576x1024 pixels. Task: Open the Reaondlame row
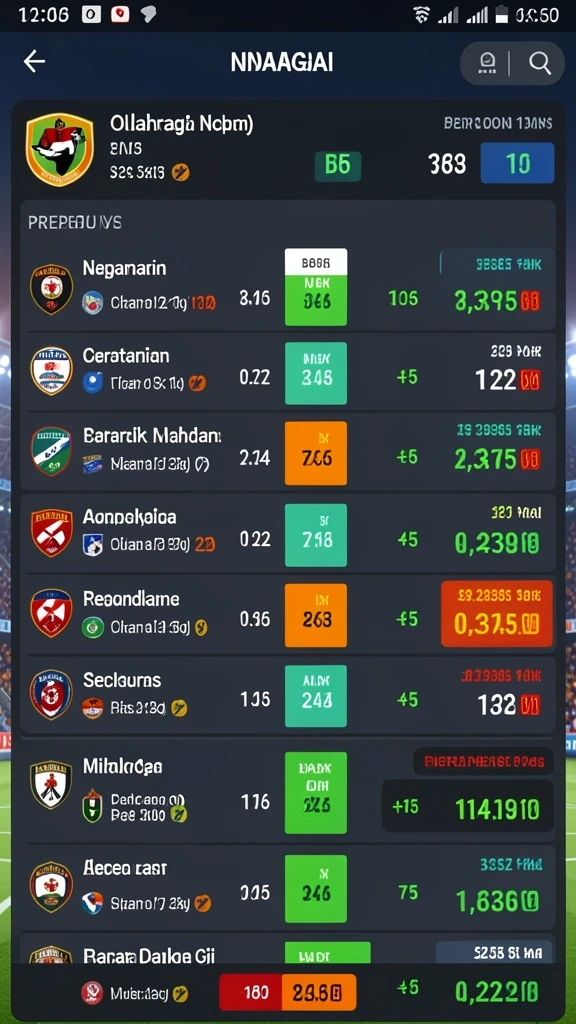point(287,615)
